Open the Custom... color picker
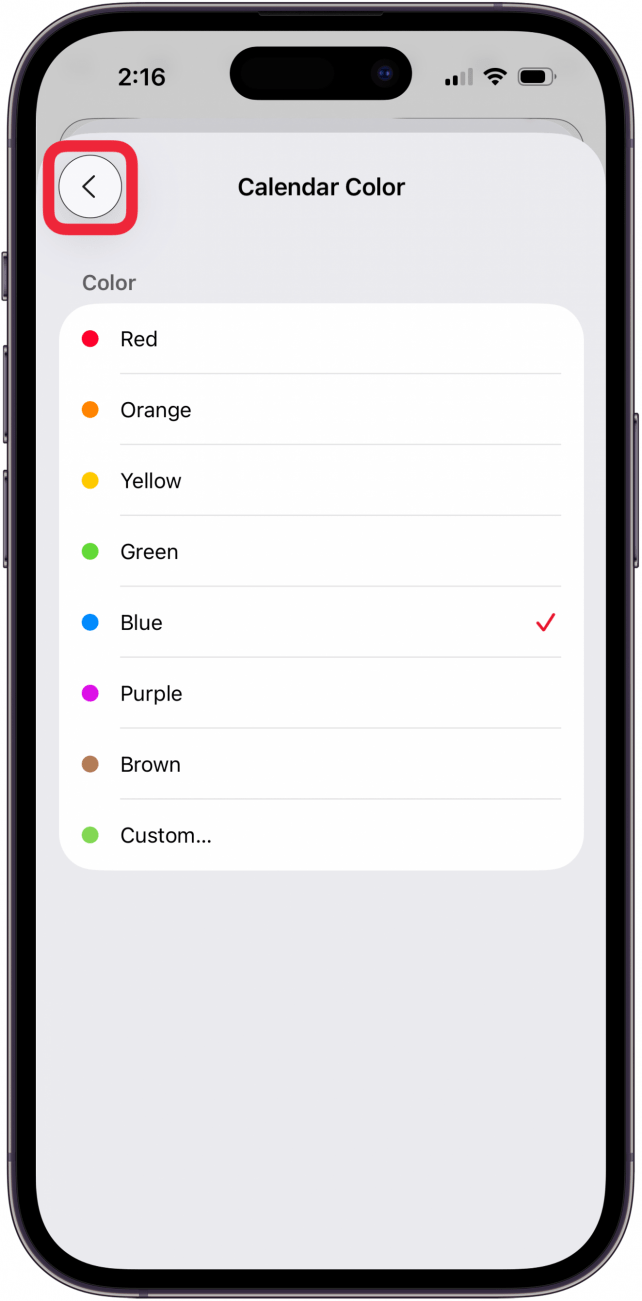The image size is (642, 1301). [320, 836]
